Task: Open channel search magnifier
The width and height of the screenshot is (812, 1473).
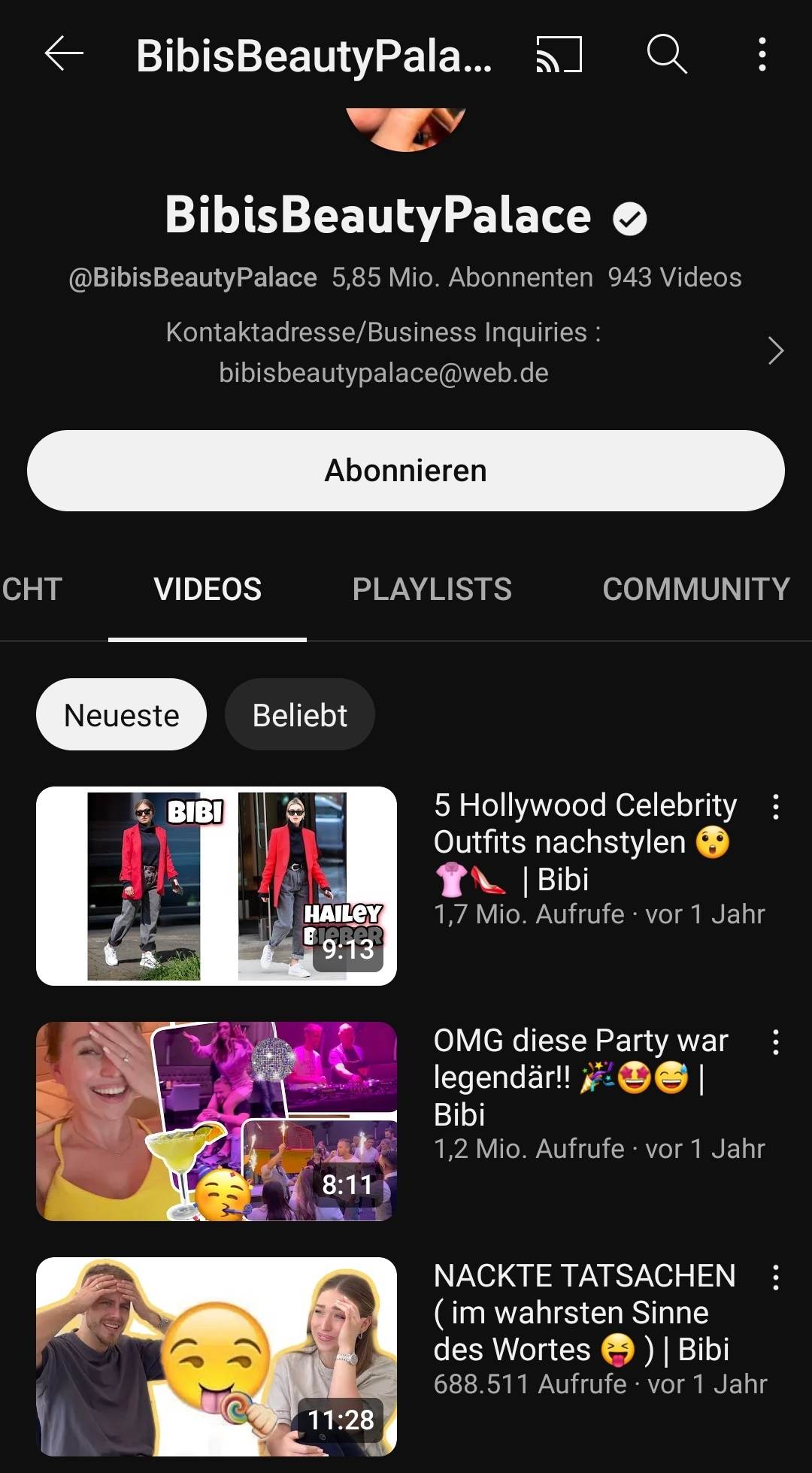Action: tap(666, 54)
